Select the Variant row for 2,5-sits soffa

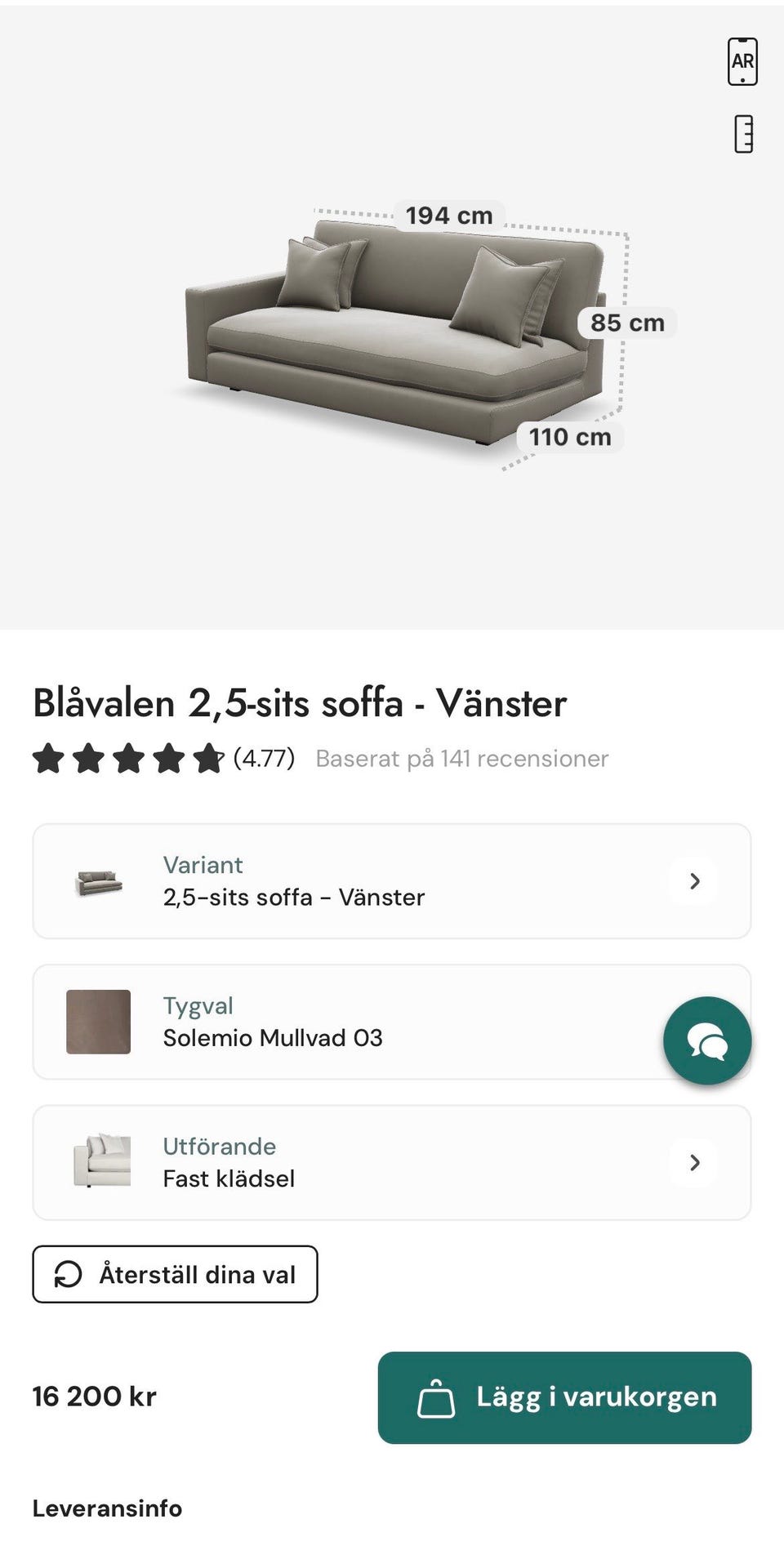tap(392, 880)
